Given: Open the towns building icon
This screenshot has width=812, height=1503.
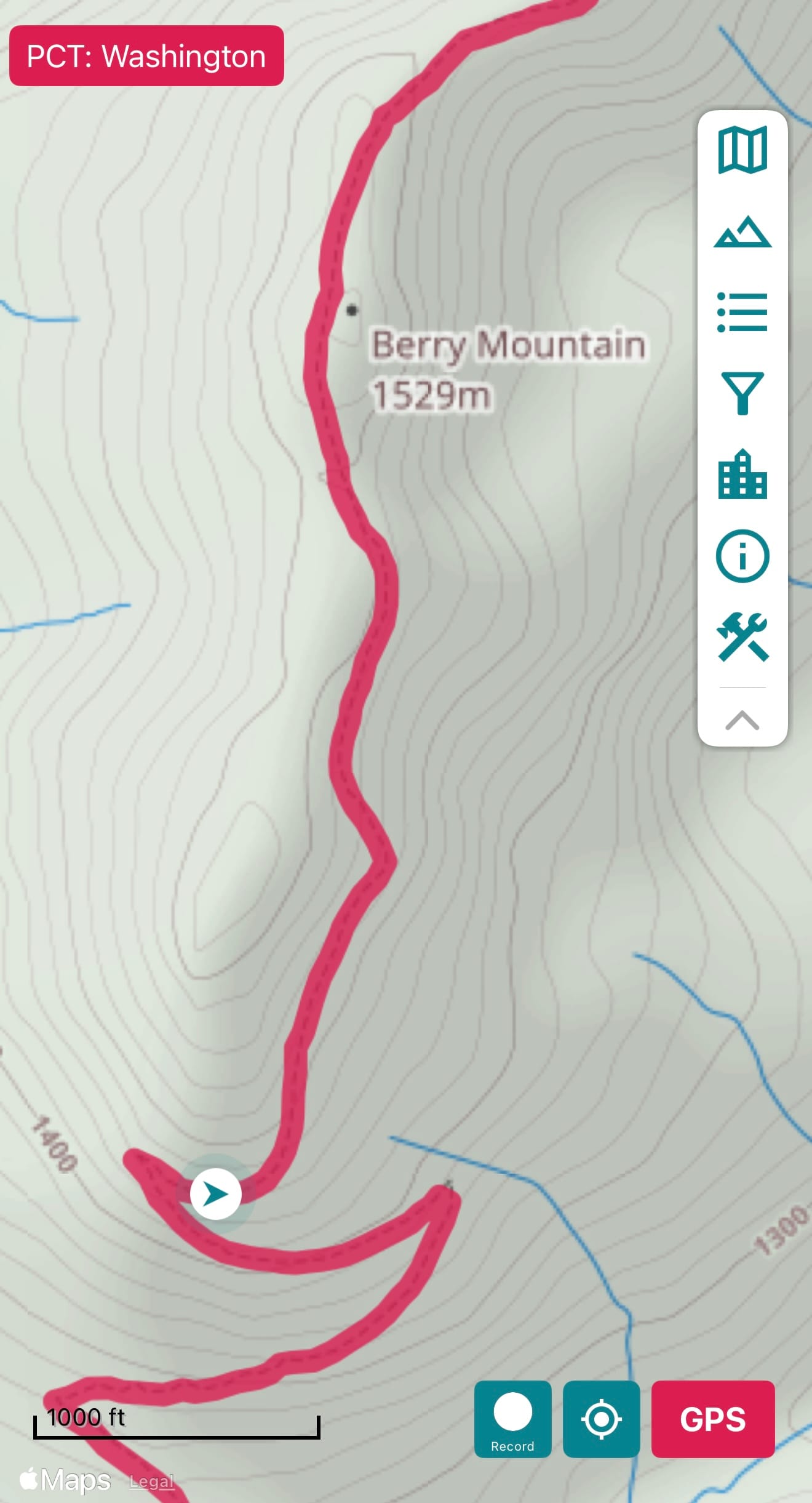Looking at the screenshot, I should (742, 475).
